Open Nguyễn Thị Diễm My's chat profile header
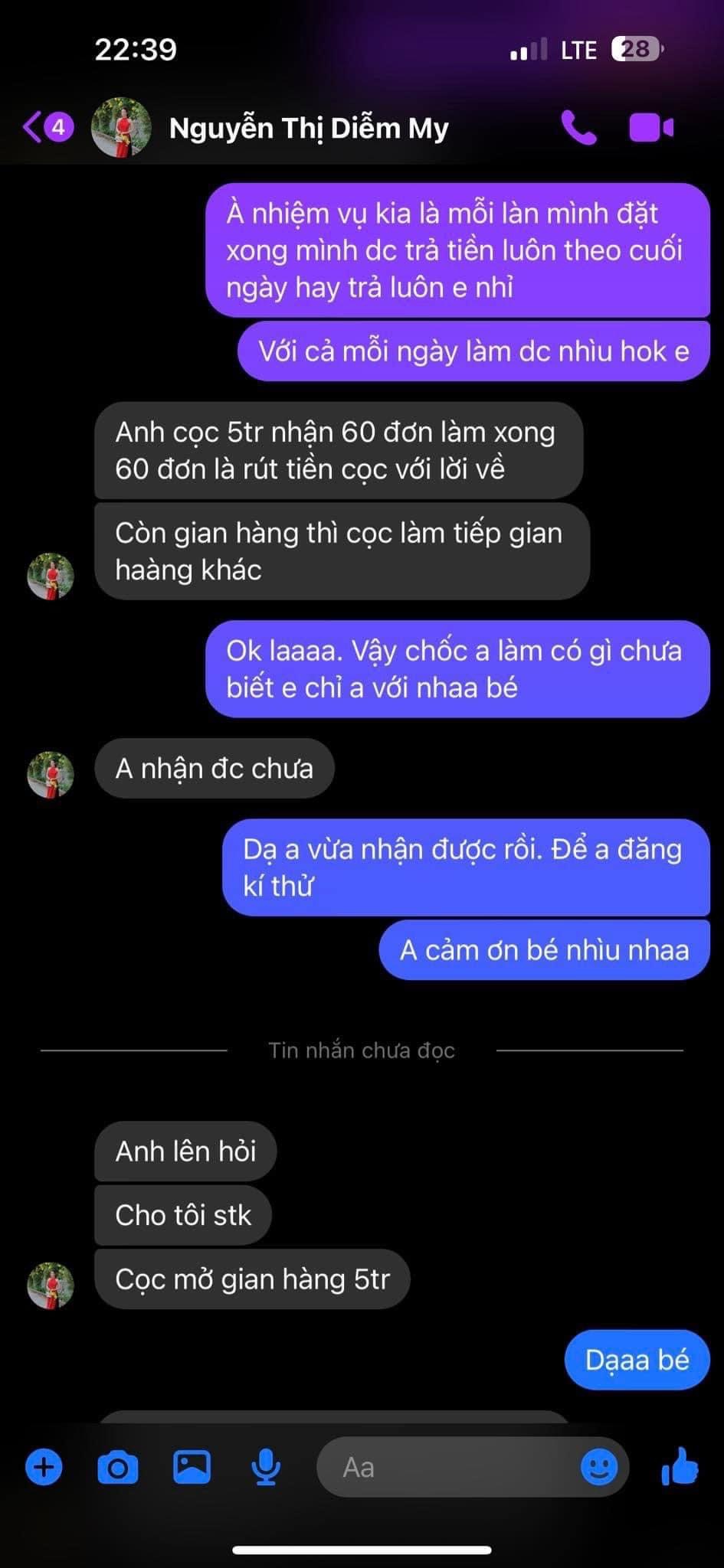This screenshot has height=1568, width=724. [x=308, y=128]
